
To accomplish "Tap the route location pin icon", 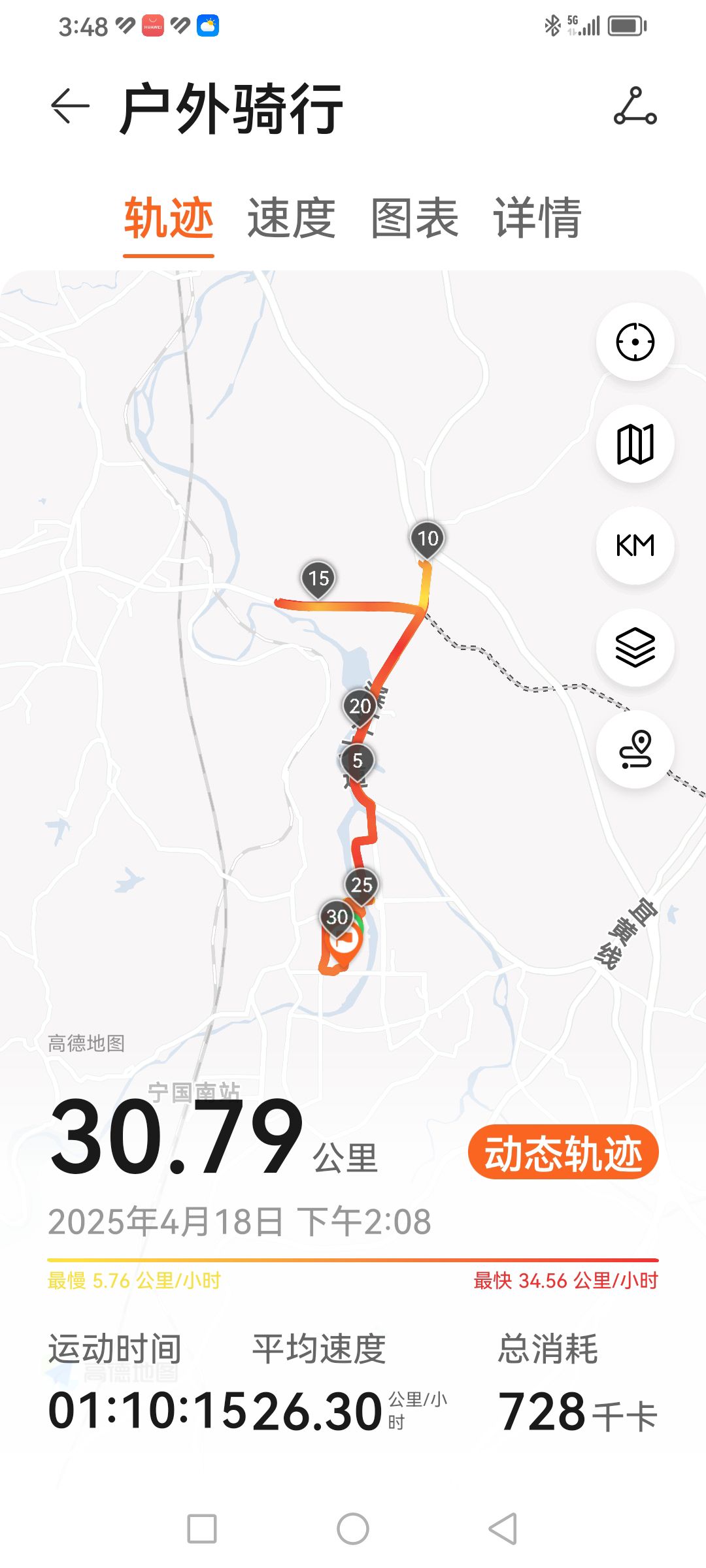I will [635, 749].
